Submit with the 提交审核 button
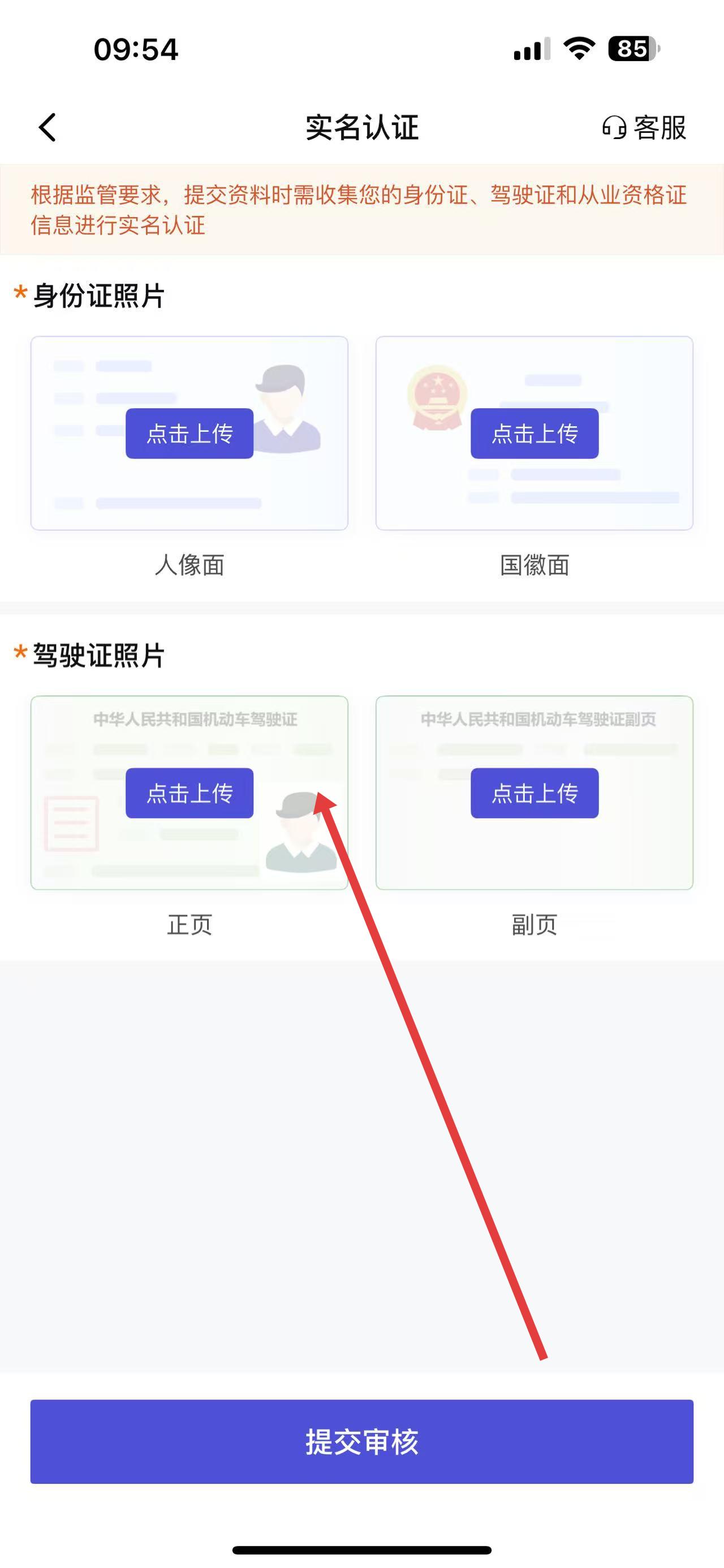The width and height of the screenshot is (724, 1568). point(361,1441)
